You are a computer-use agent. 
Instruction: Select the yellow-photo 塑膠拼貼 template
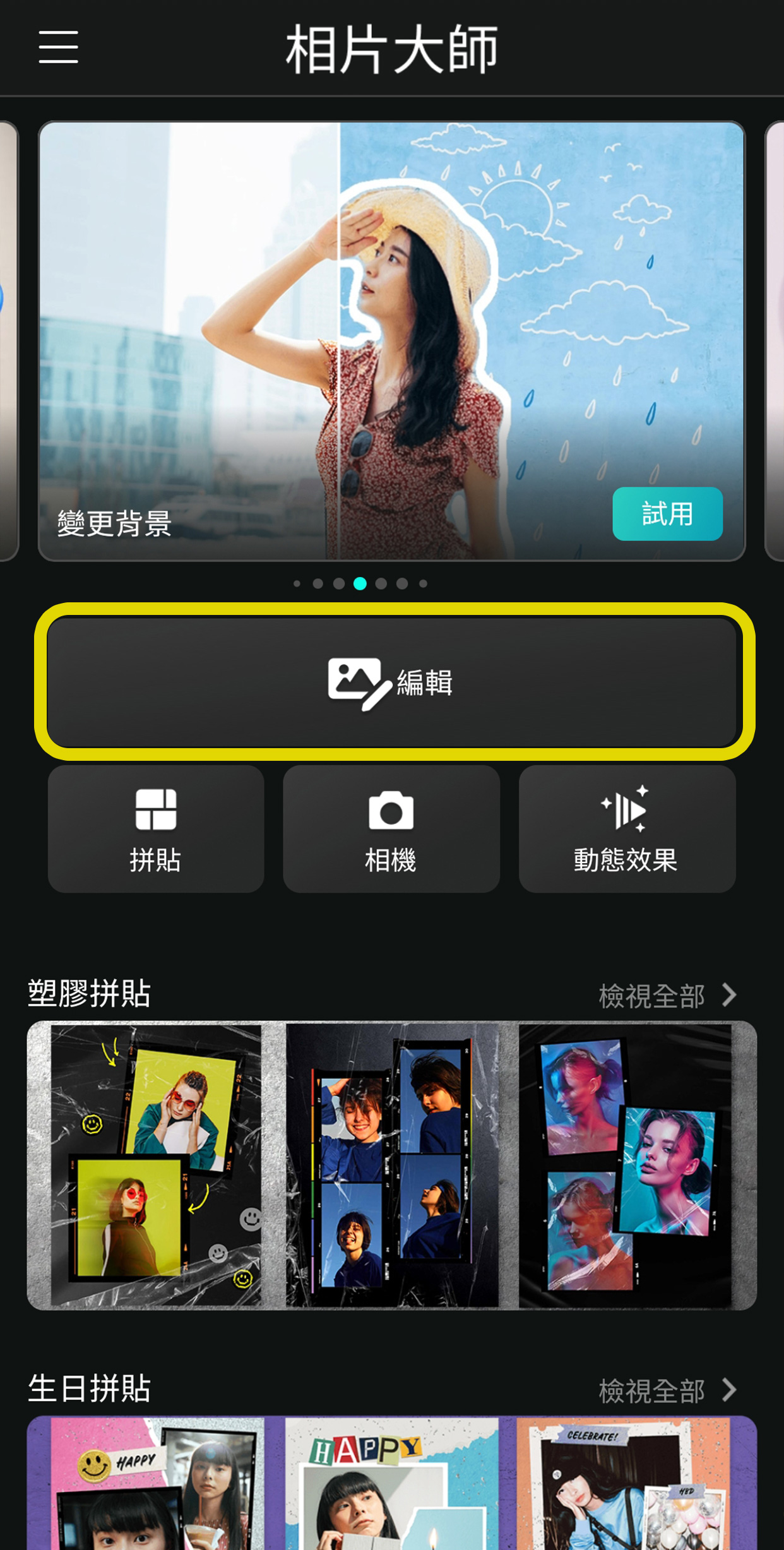(x=156, y=1165)
